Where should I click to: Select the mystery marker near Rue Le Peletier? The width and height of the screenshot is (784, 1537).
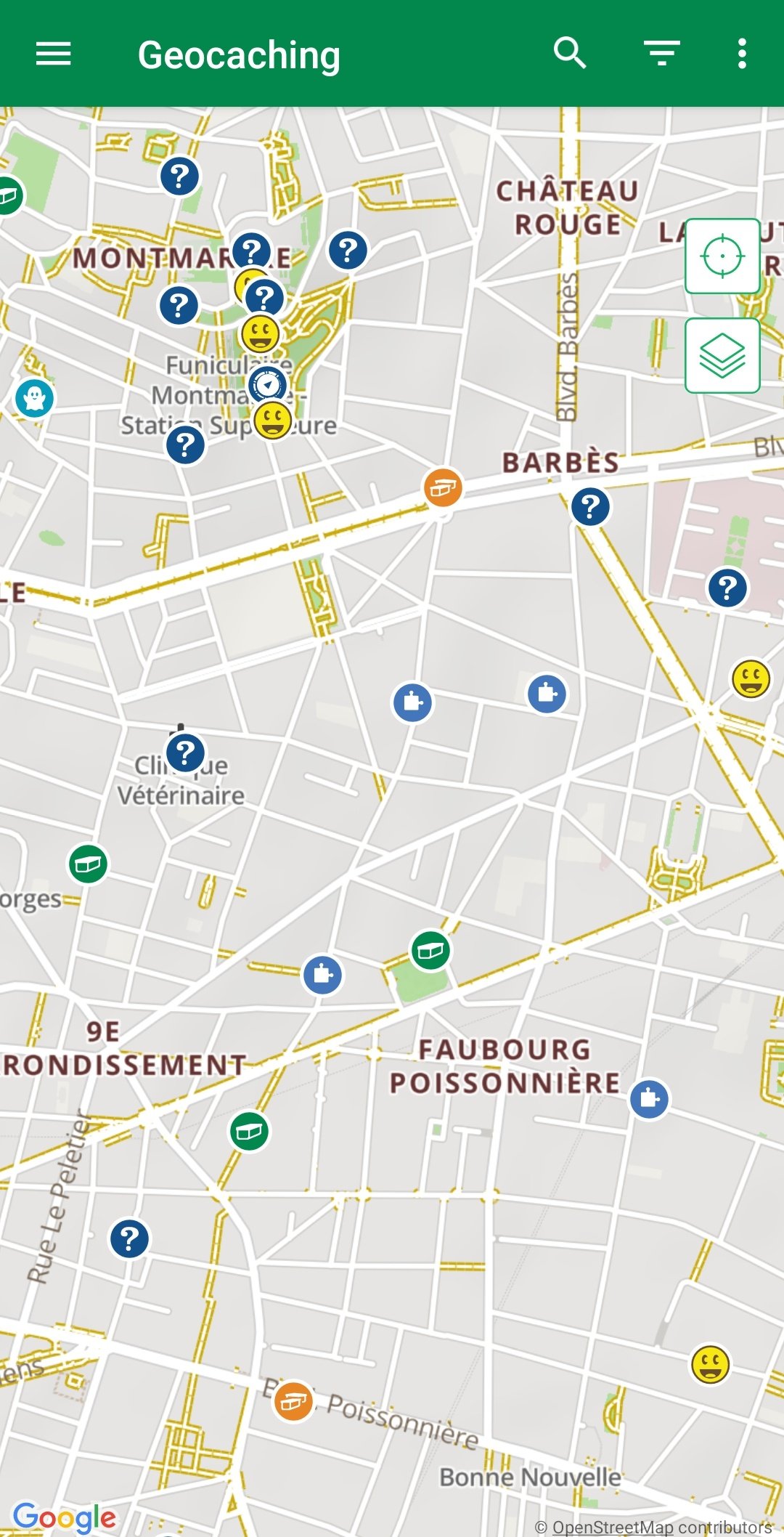[129, 1239]
